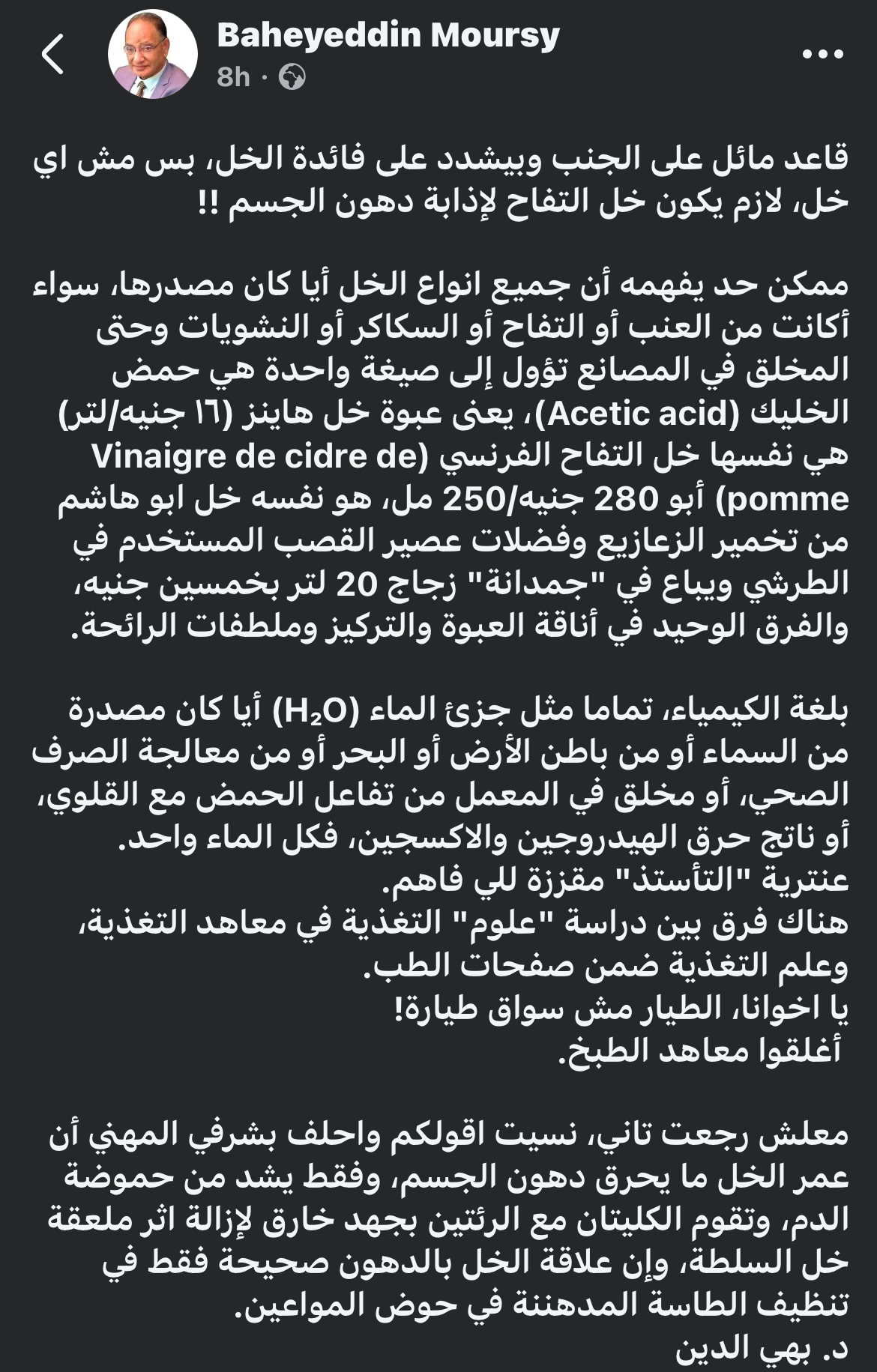Tap the author name Baheyeddin Moursy
Image resolution: width=877 pixels, height=1372 pixels.
point(388,36)
